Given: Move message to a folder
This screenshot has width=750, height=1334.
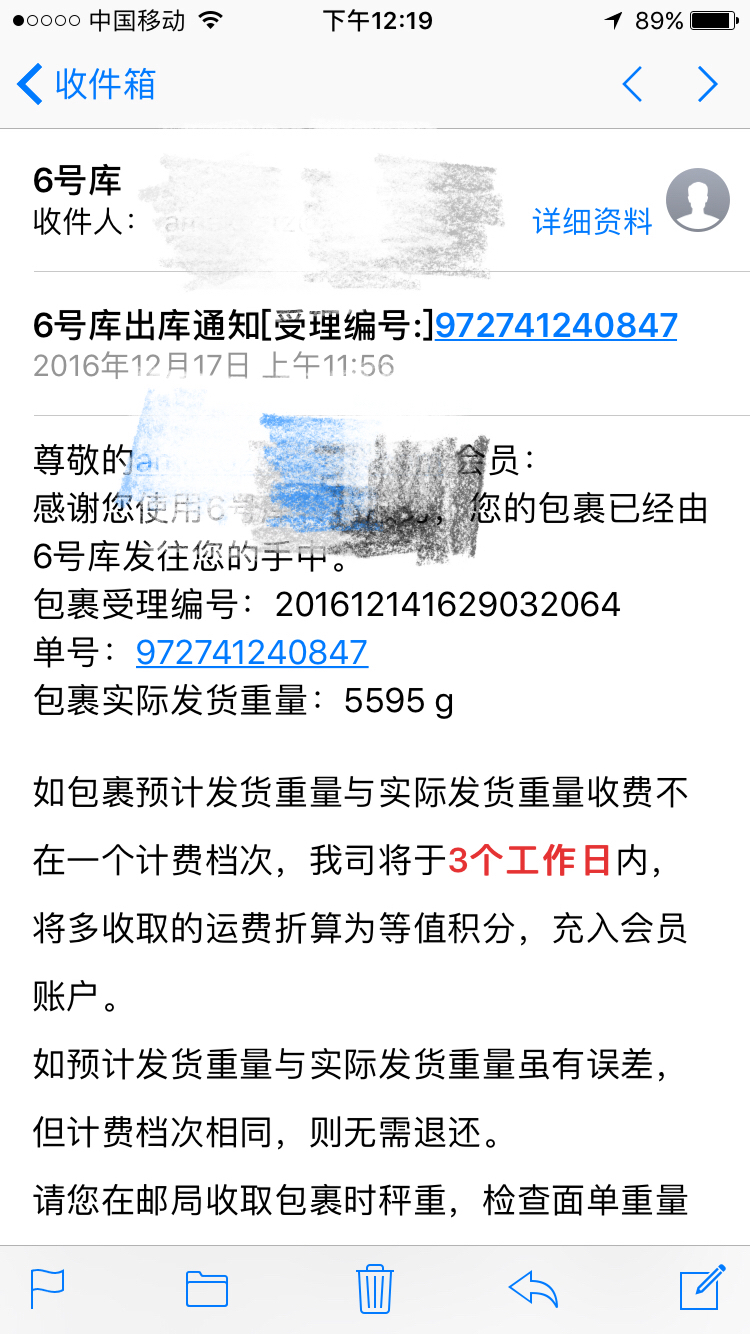Looking at the screenshot, I should tap(207, 1288).
